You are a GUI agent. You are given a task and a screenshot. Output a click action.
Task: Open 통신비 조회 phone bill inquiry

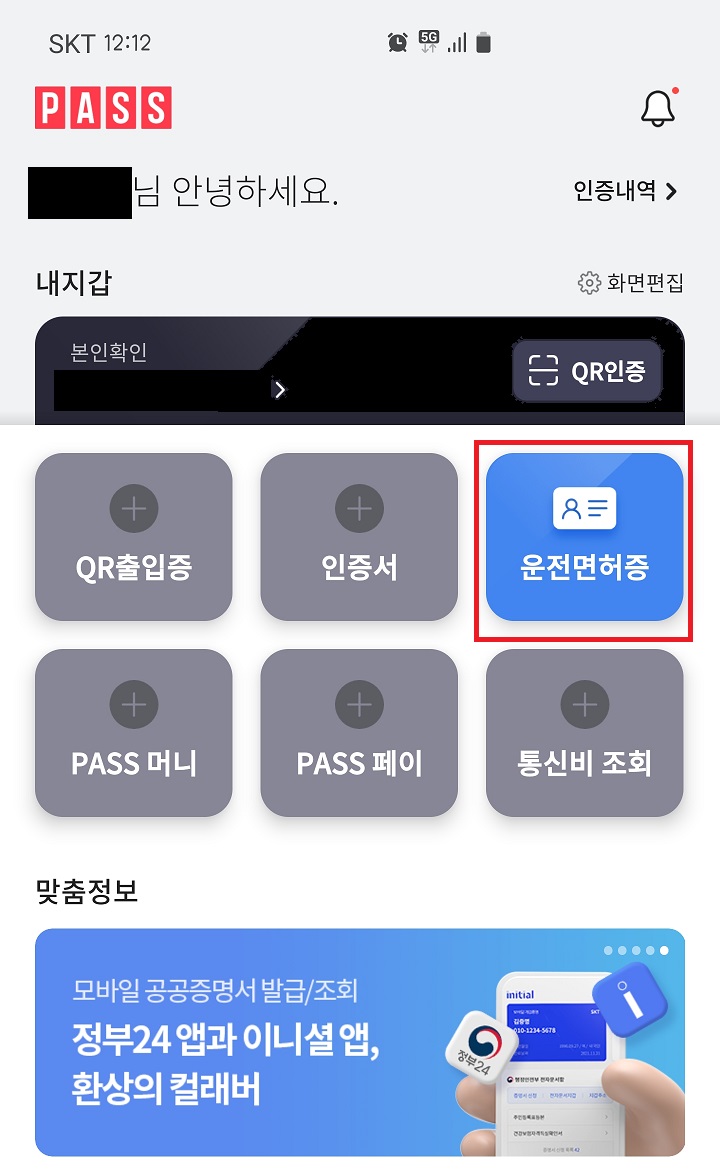[585, 733]
